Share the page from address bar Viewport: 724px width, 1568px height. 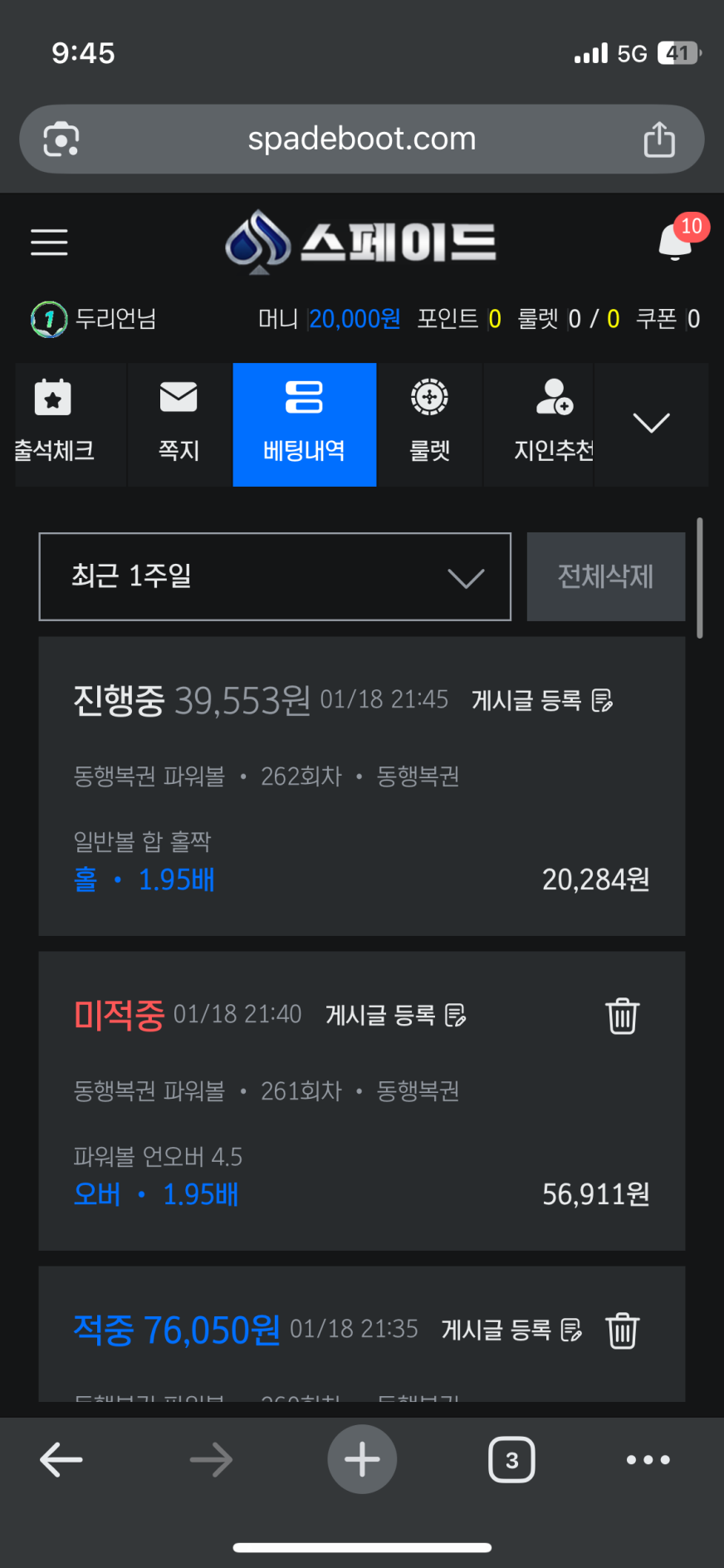659,139
